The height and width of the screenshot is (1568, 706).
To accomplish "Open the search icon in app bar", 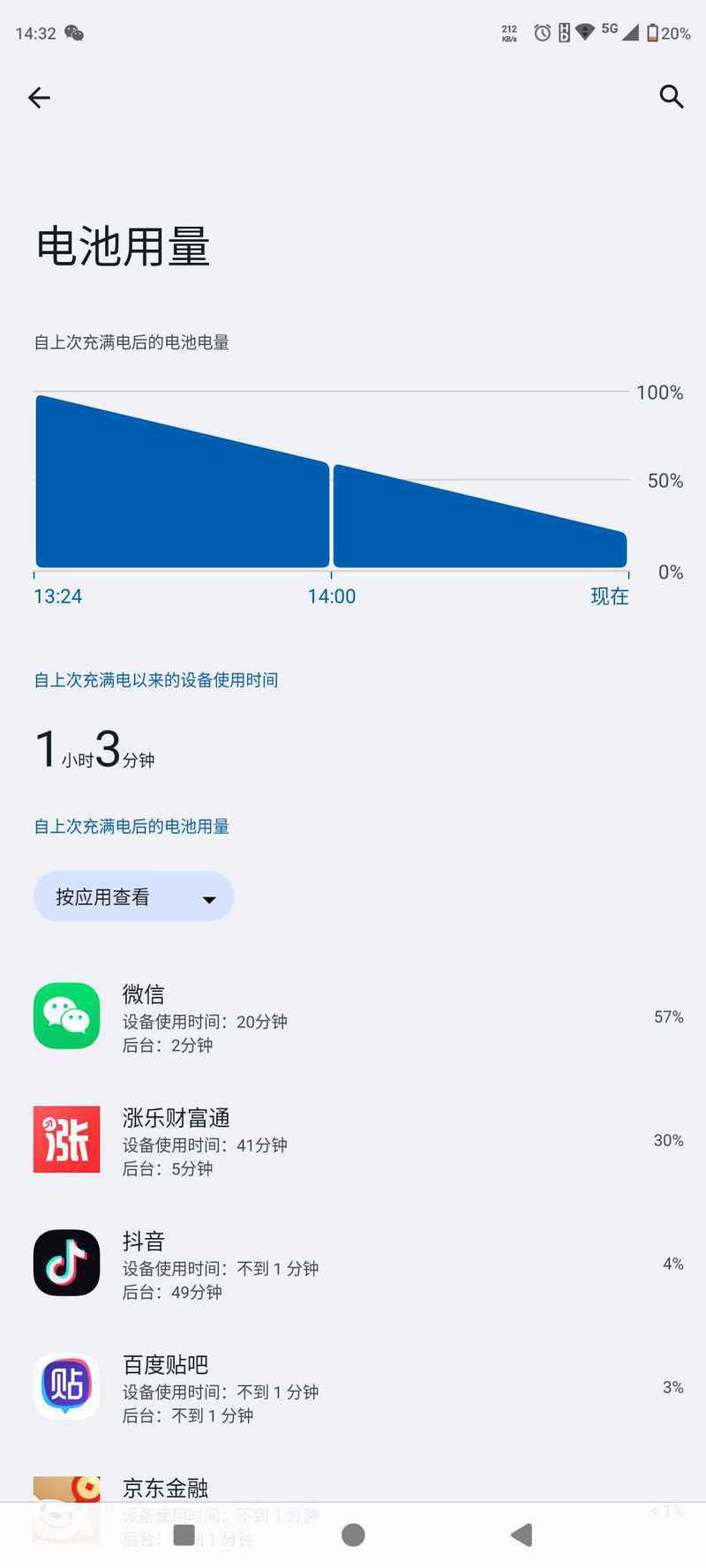I will pyautogui.click(x=672, y=96).
